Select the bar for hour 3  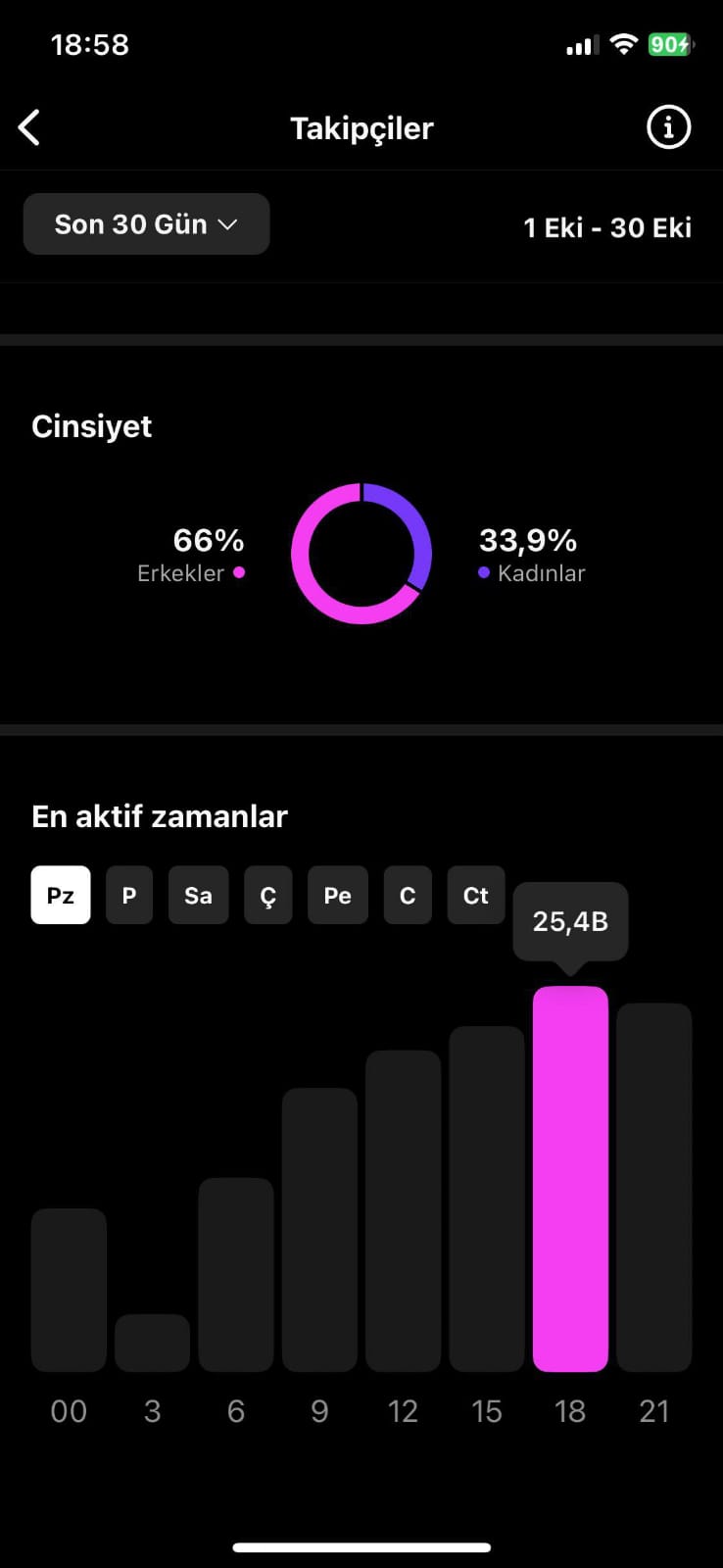point(152,1343)
